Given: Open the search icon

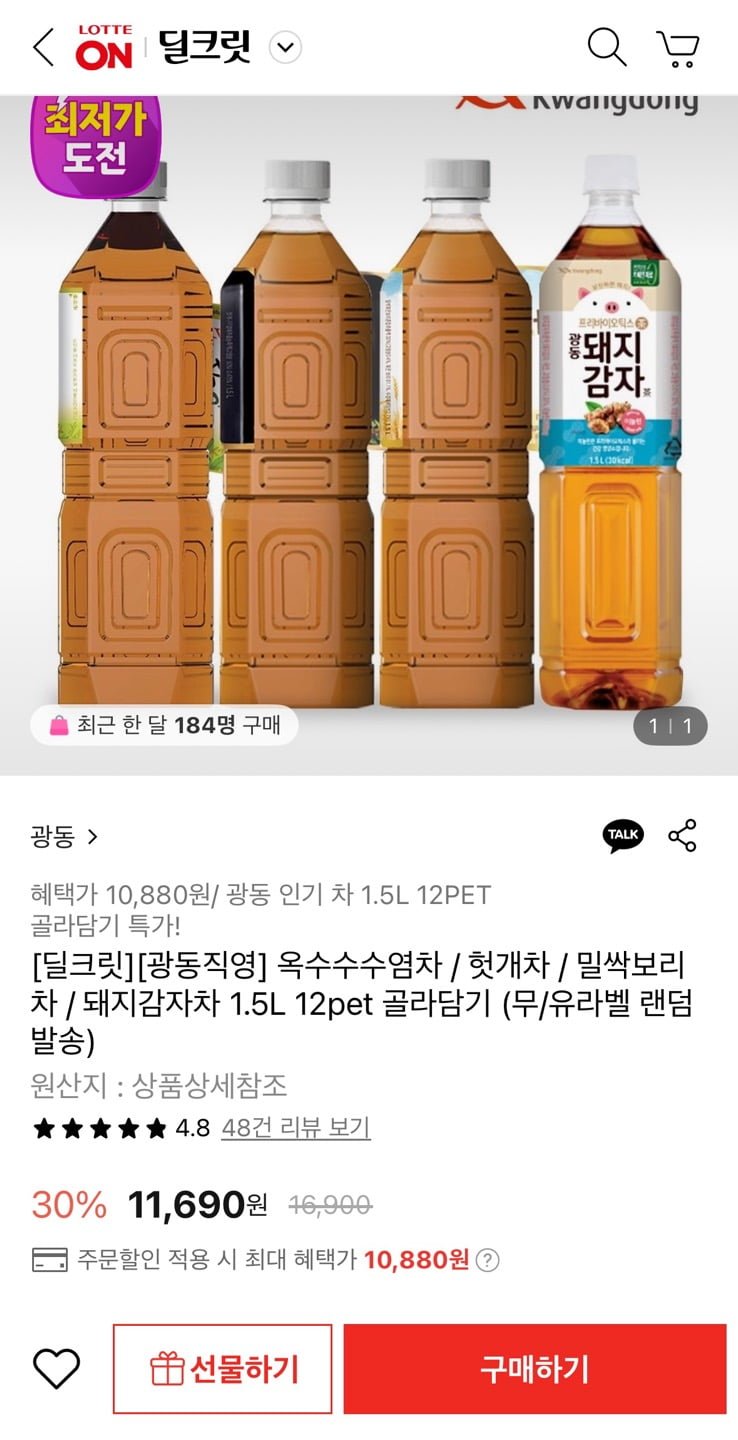Looking at the screenshot, I should point(606,47).
